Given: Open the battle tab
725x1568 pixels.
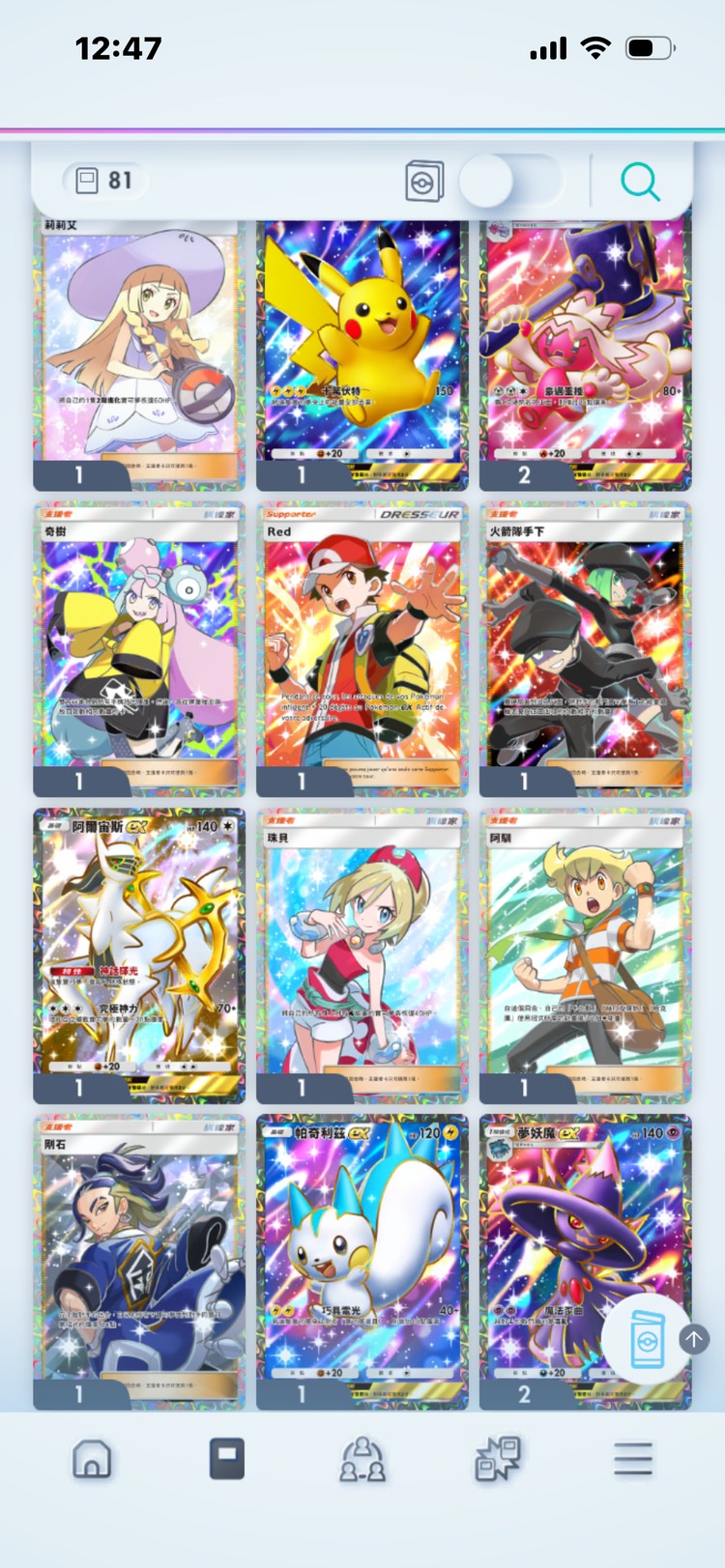Looking at the screenshot, I should click(498, 1459).
